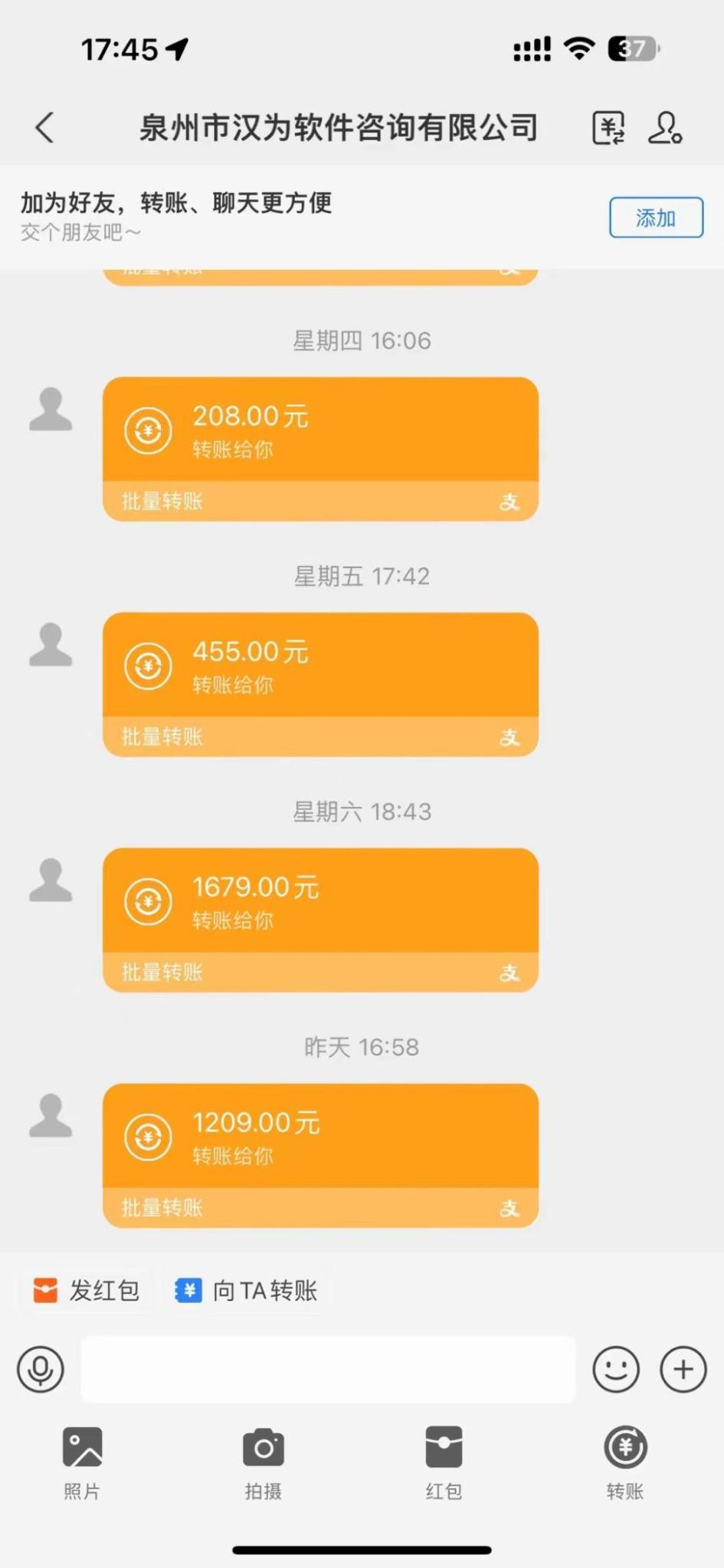Open the contact profile settings icon
The height and width of the screenshot is (1568, 724).
click(x=664, y=128)
